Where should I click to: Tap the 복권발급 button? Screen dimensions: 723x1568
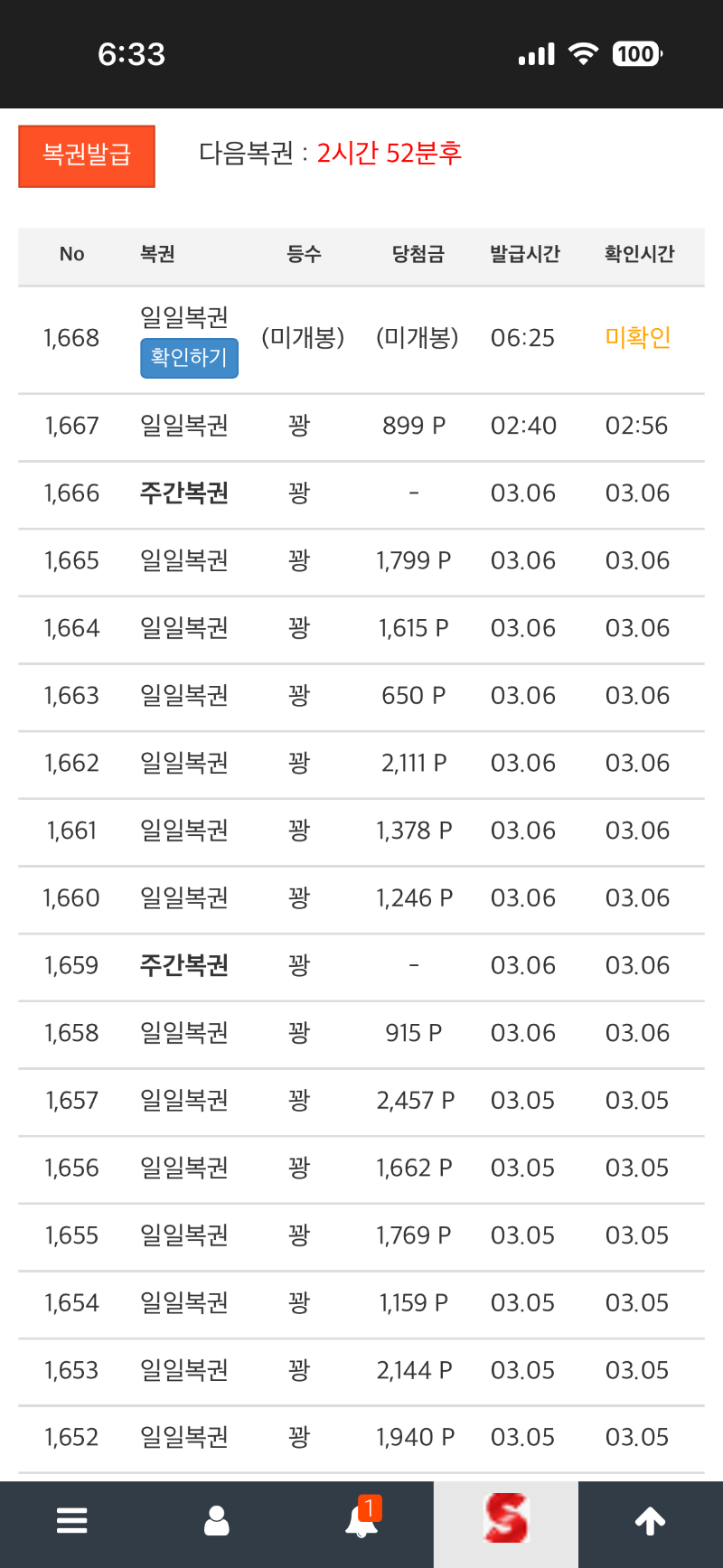click(87, 155)
